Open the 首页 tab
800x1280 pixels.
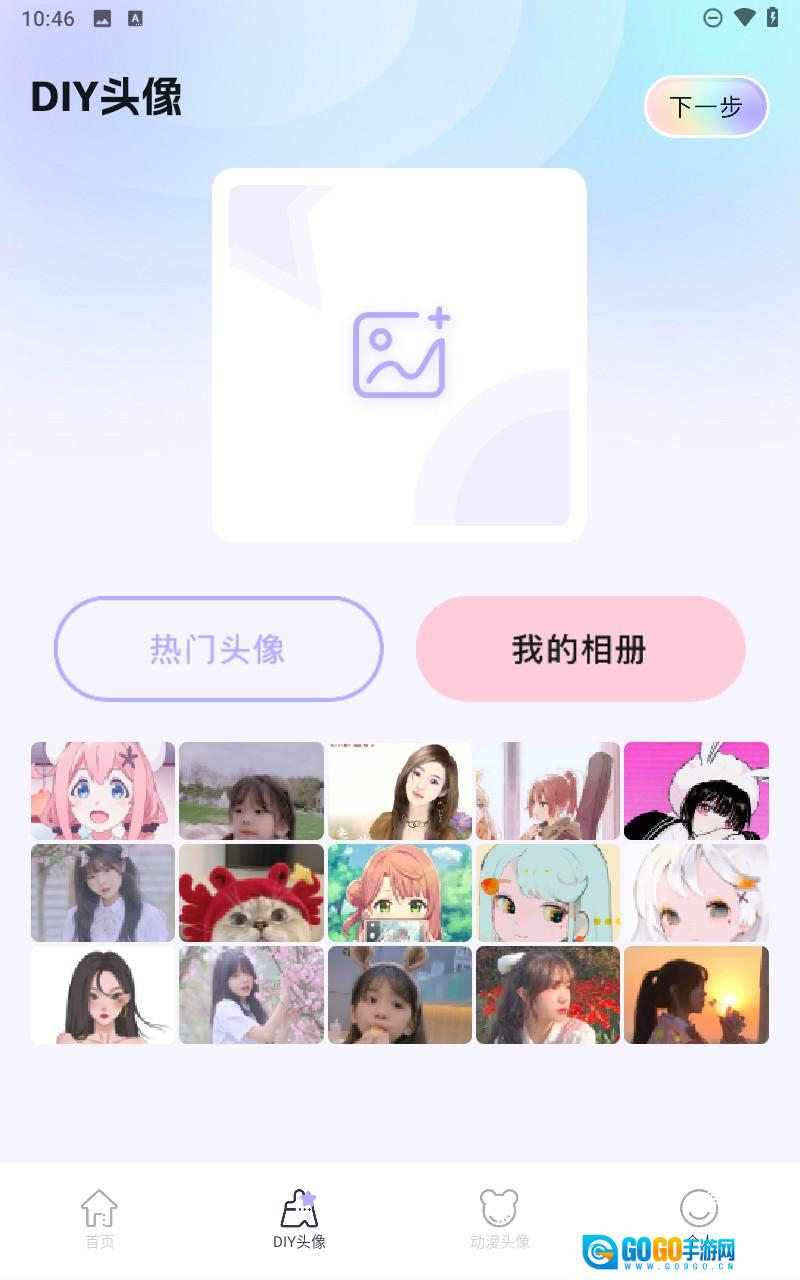tap(99, 1219)
